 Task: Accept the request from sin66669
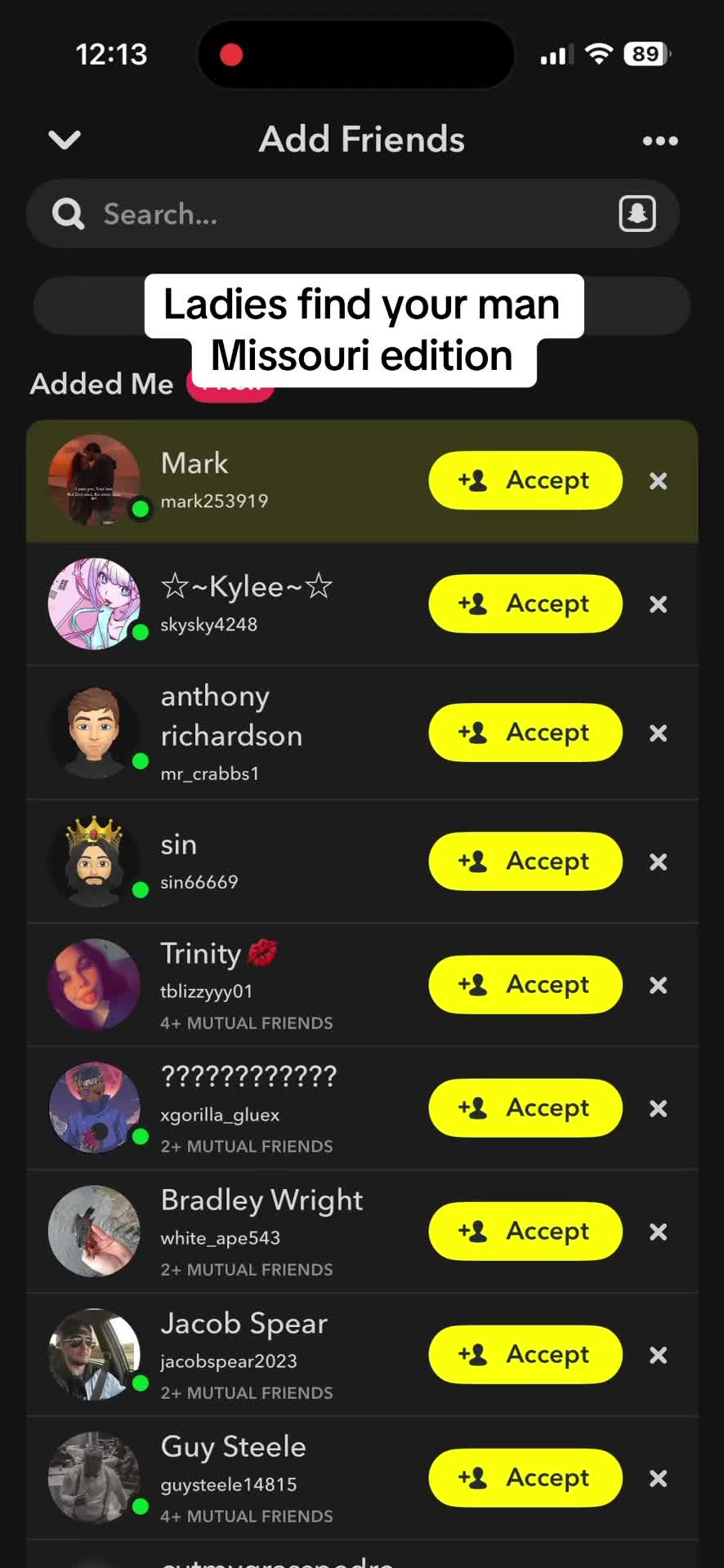[x=525, y=862]
